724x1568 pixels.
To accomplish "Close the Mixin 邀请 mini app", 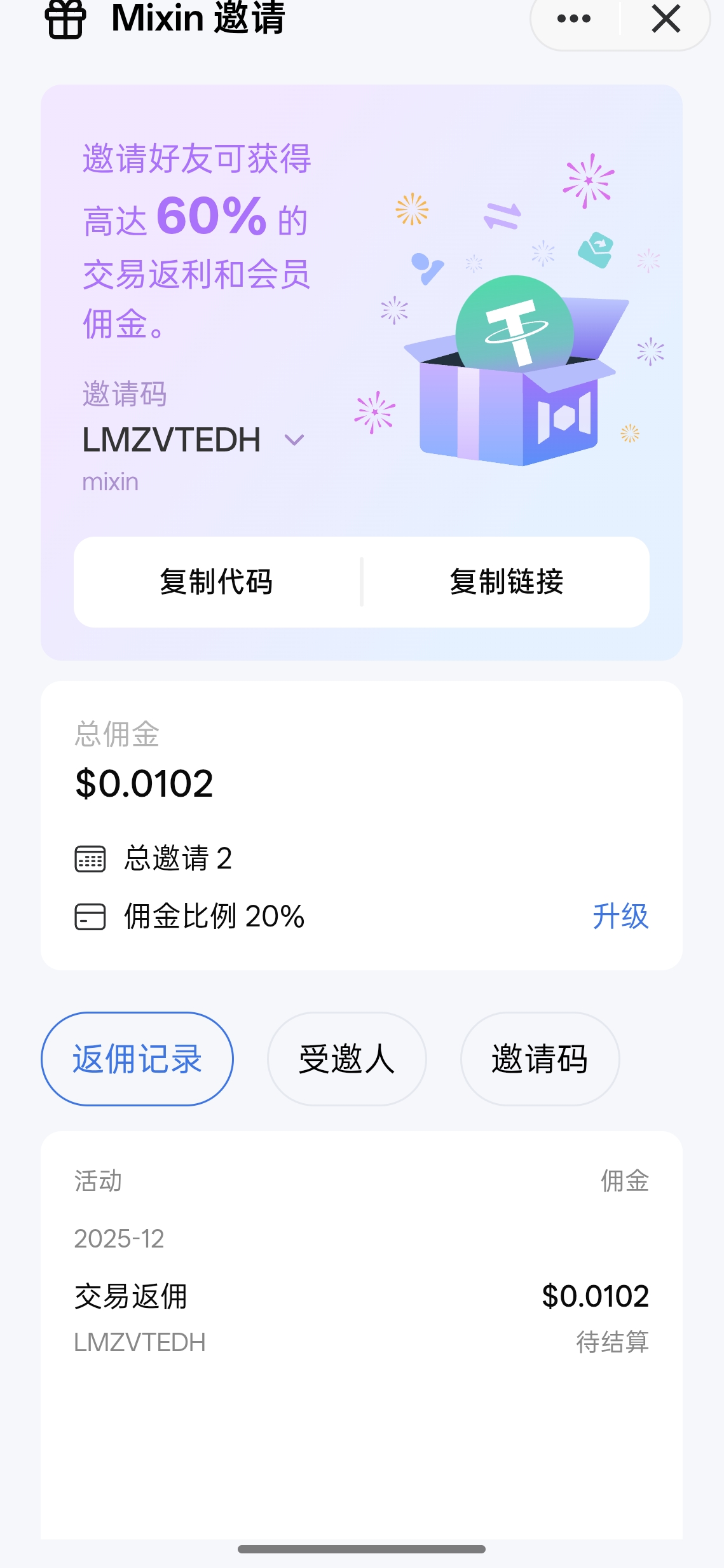I will pos(666,19).
